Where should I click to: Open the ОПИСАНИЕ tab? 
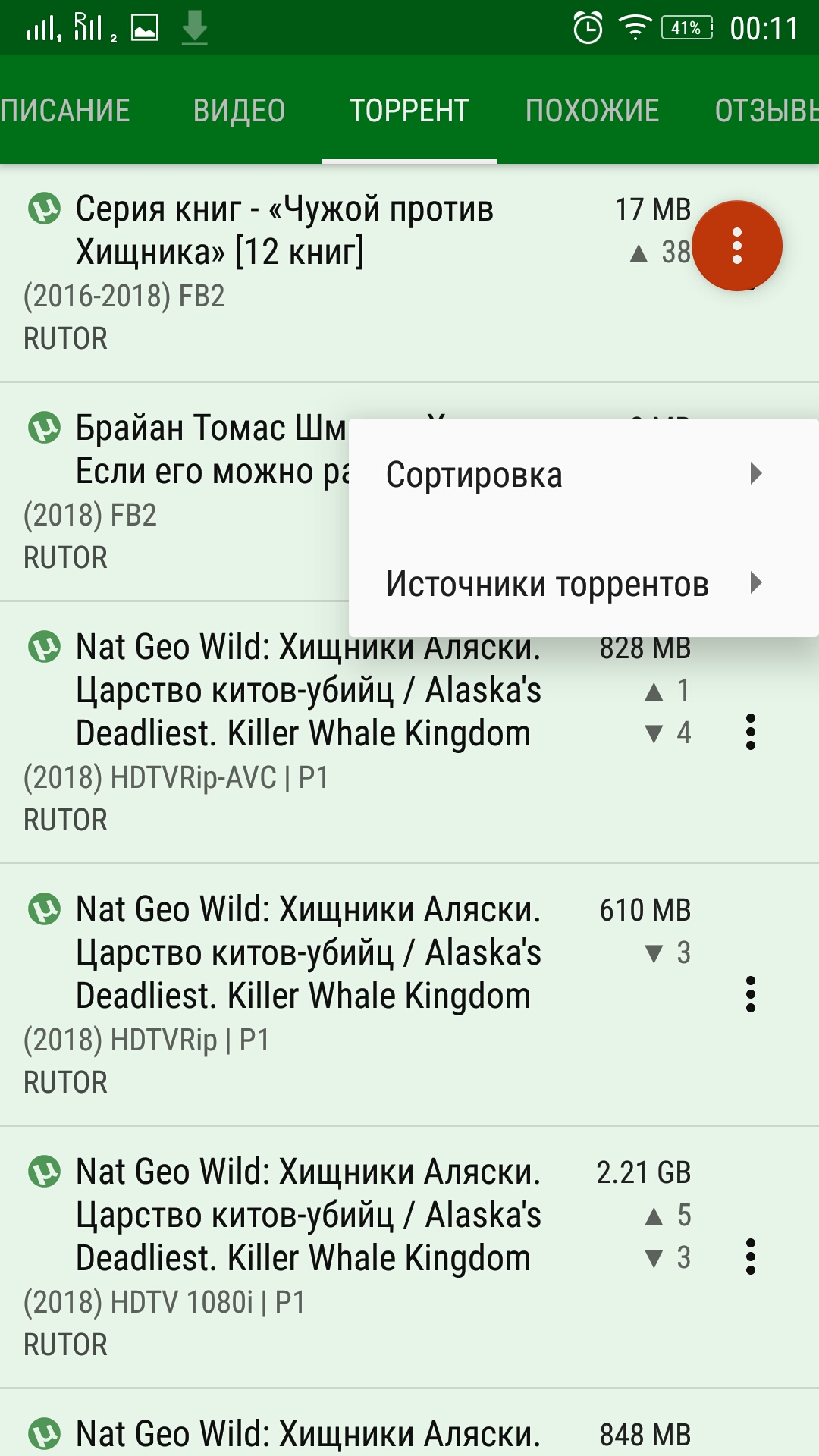(x=65, y=111)
